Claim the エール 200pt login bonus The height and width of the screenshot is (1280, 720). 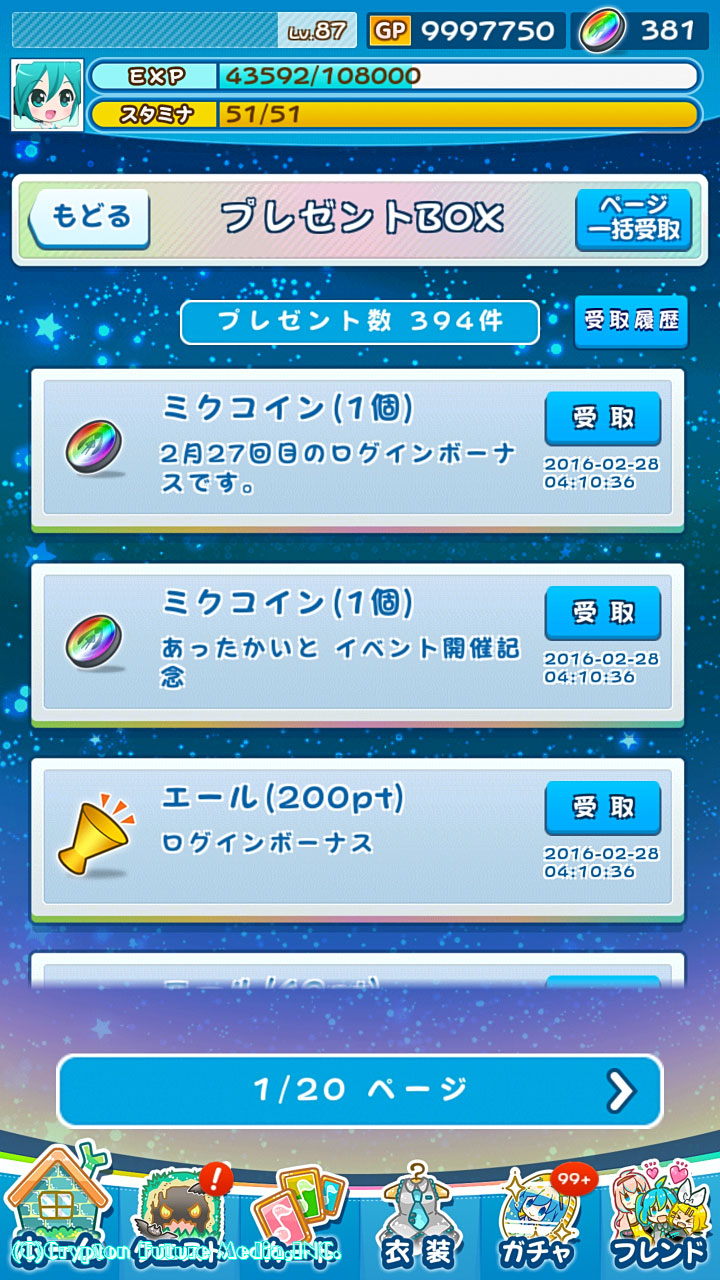pos(603,808)
